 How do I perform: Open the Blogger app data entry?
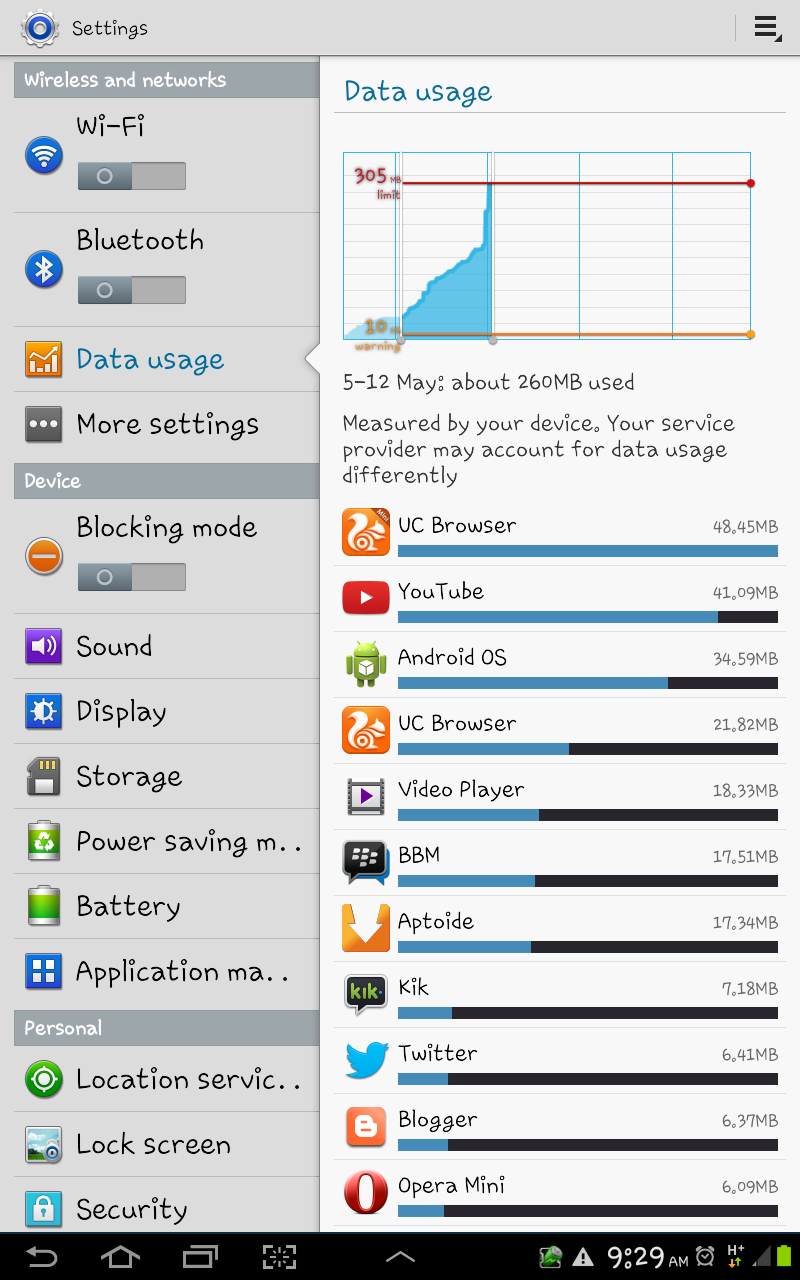coord(367,1125)
